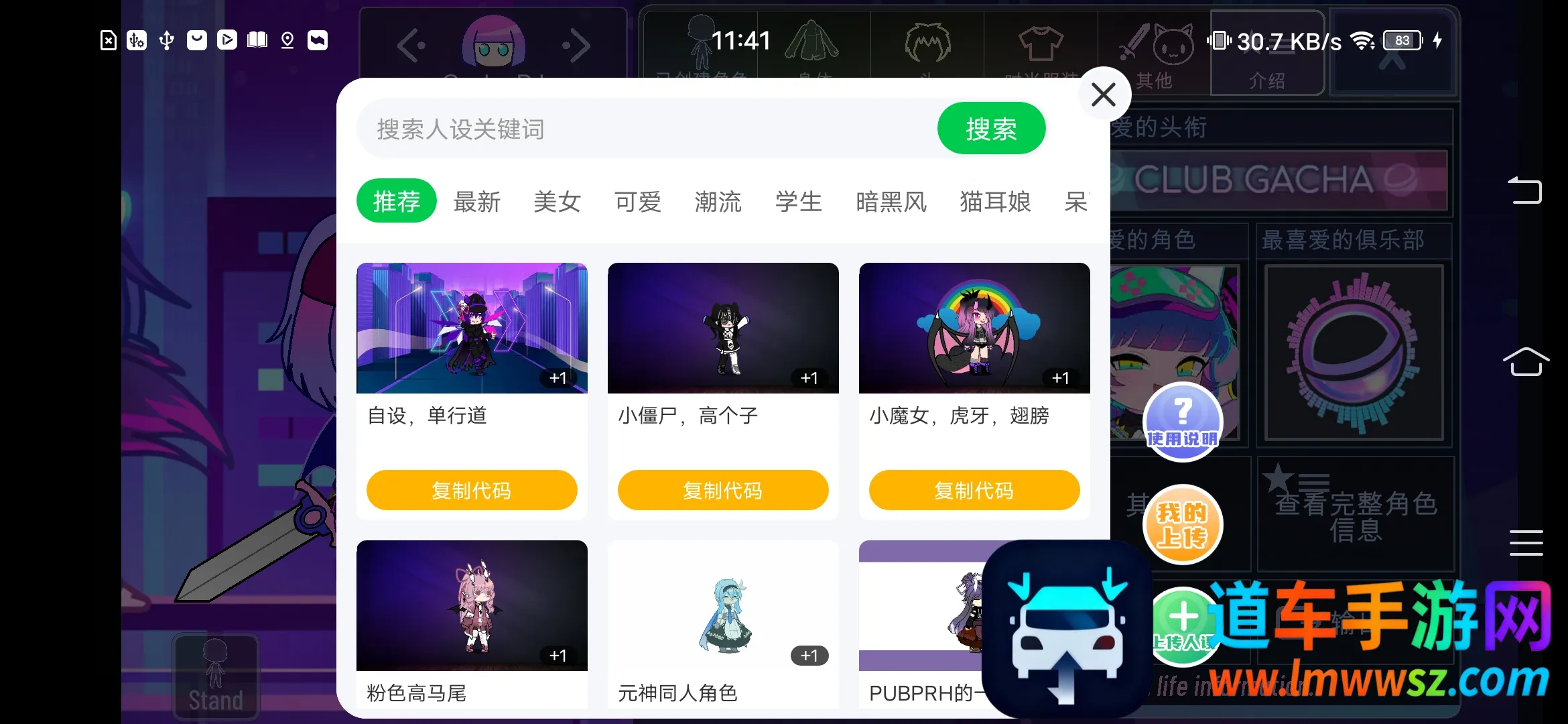Open the 元神同人角色 character card

722,605
